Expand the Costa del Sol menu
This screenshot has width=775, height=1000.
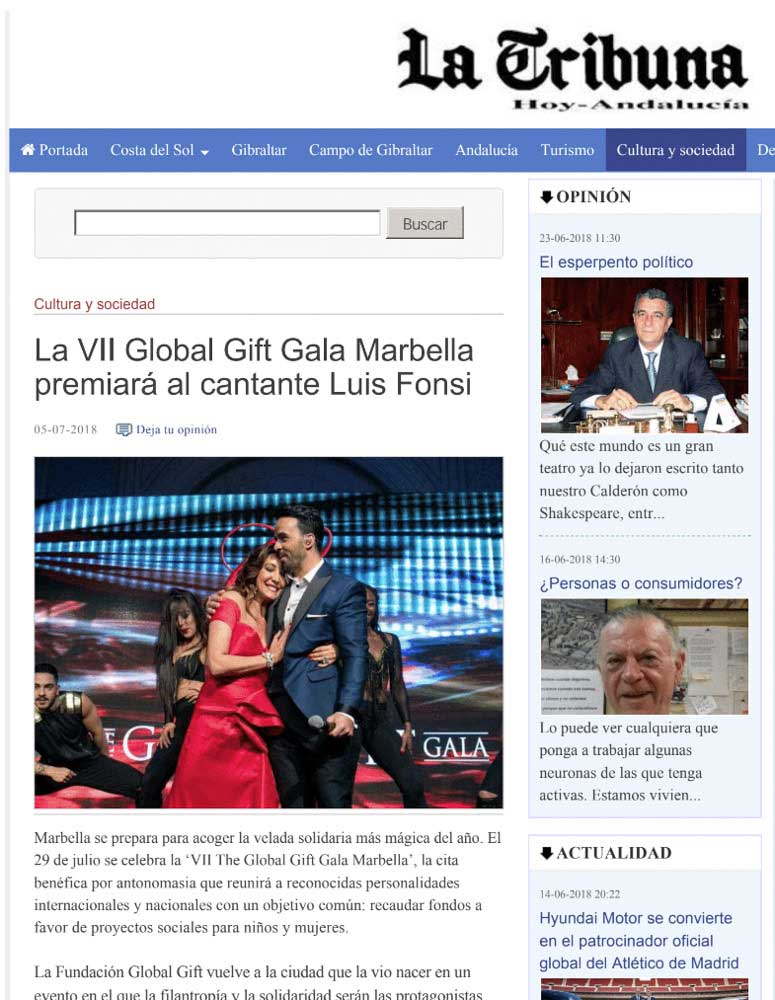click(159, 150)
